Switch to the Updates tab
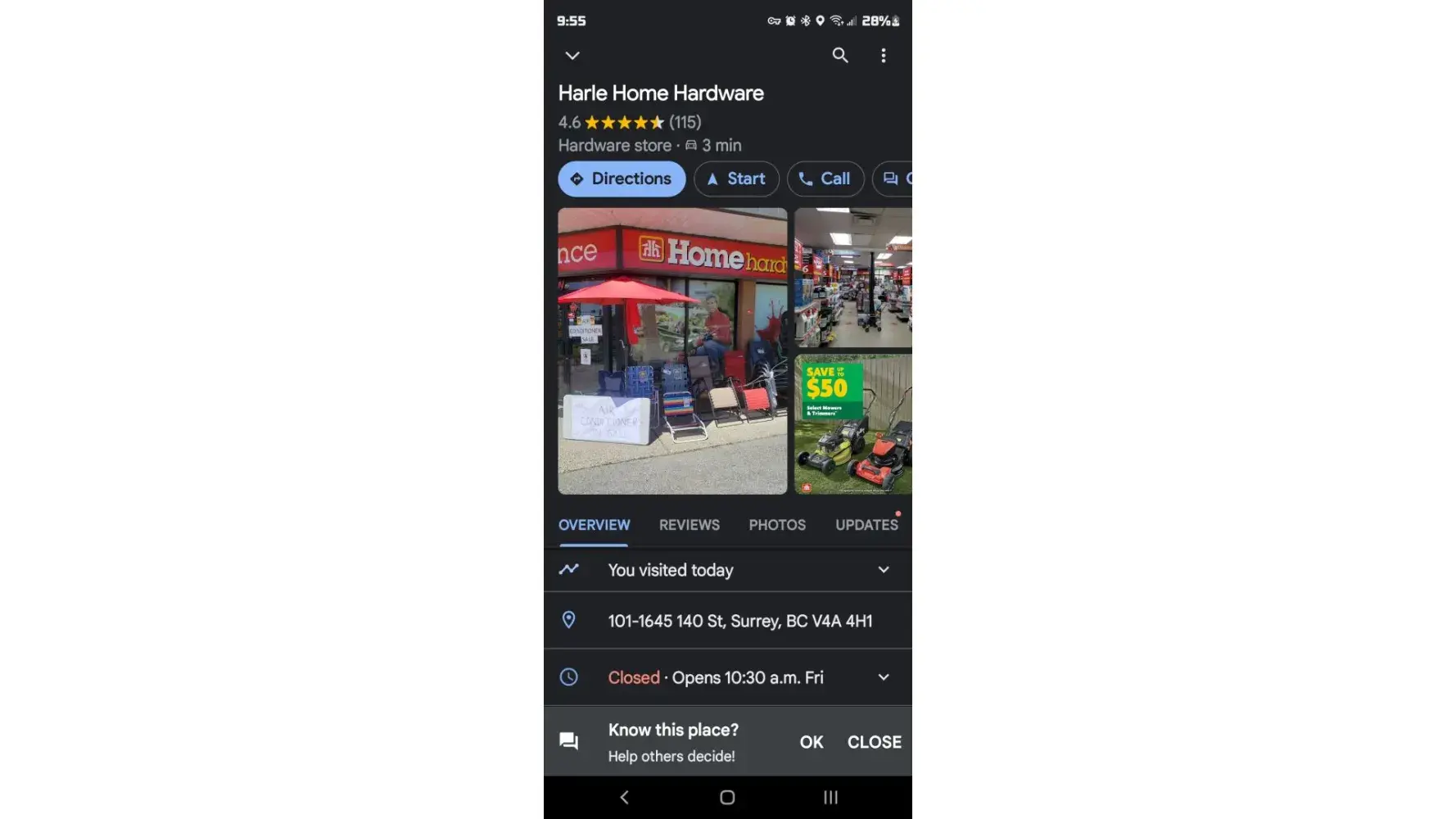 coord(866,525)
